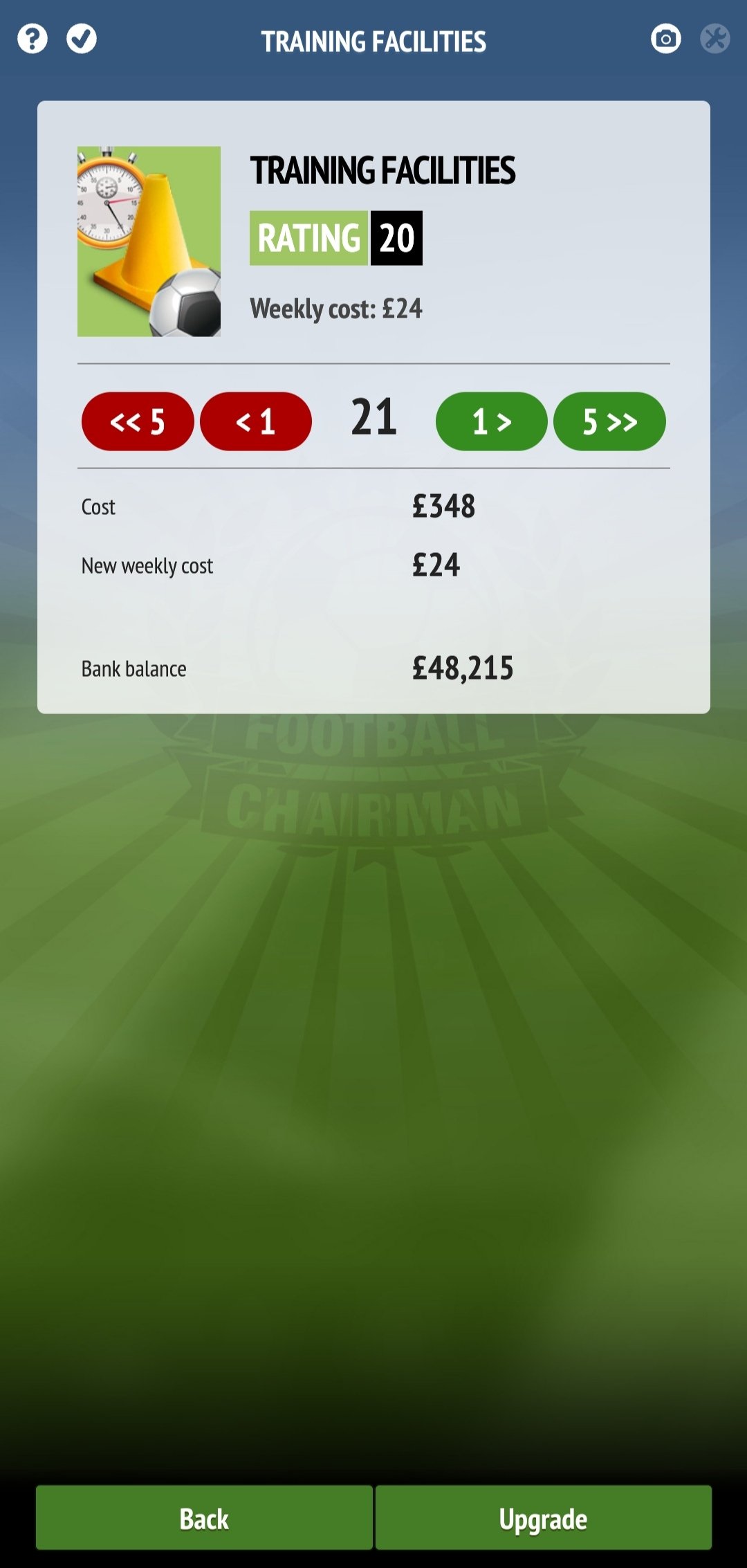Viewport: 747px width, 1568px height.
Task: Increase the target rating by 1
Action: coord(492,421)
